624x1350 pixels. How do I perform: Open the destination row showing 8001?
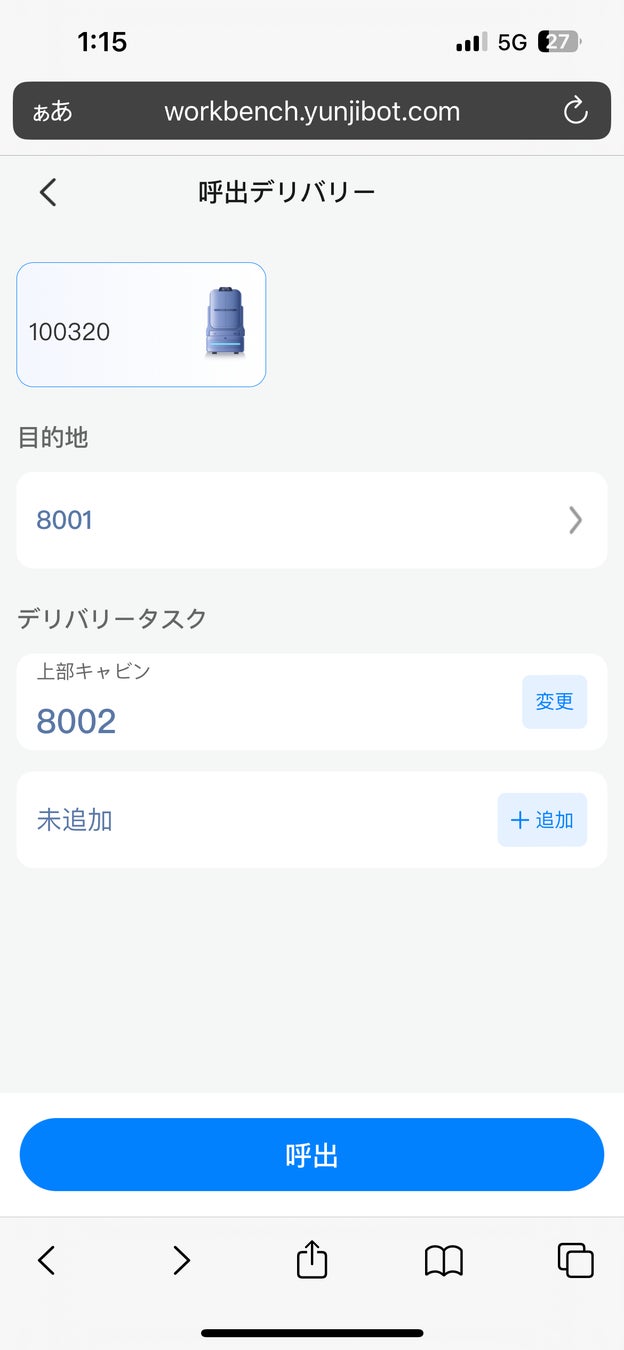311,520
